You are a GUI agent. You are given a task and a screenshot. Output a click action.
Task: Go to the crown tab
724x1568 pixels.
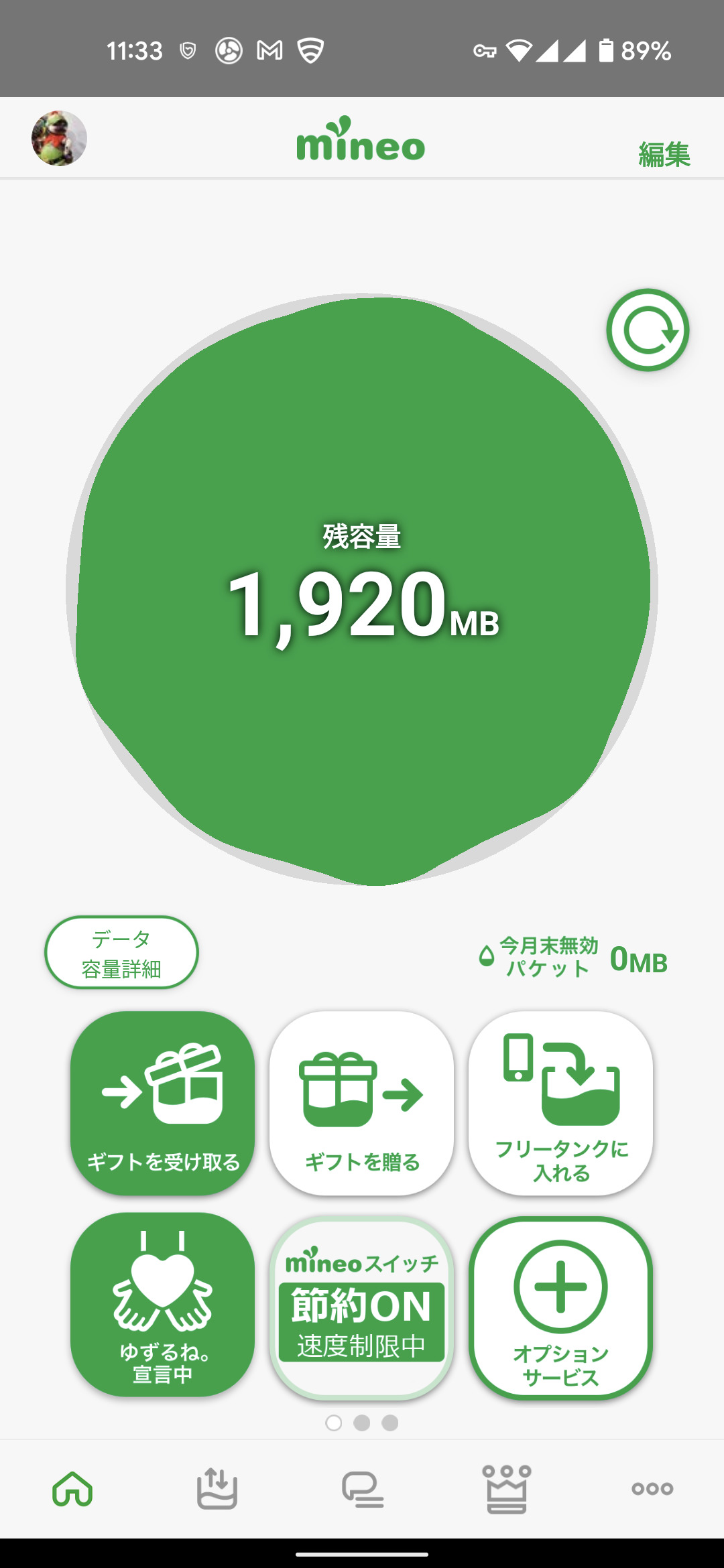pyautogui.click(x=507, y=1489)
